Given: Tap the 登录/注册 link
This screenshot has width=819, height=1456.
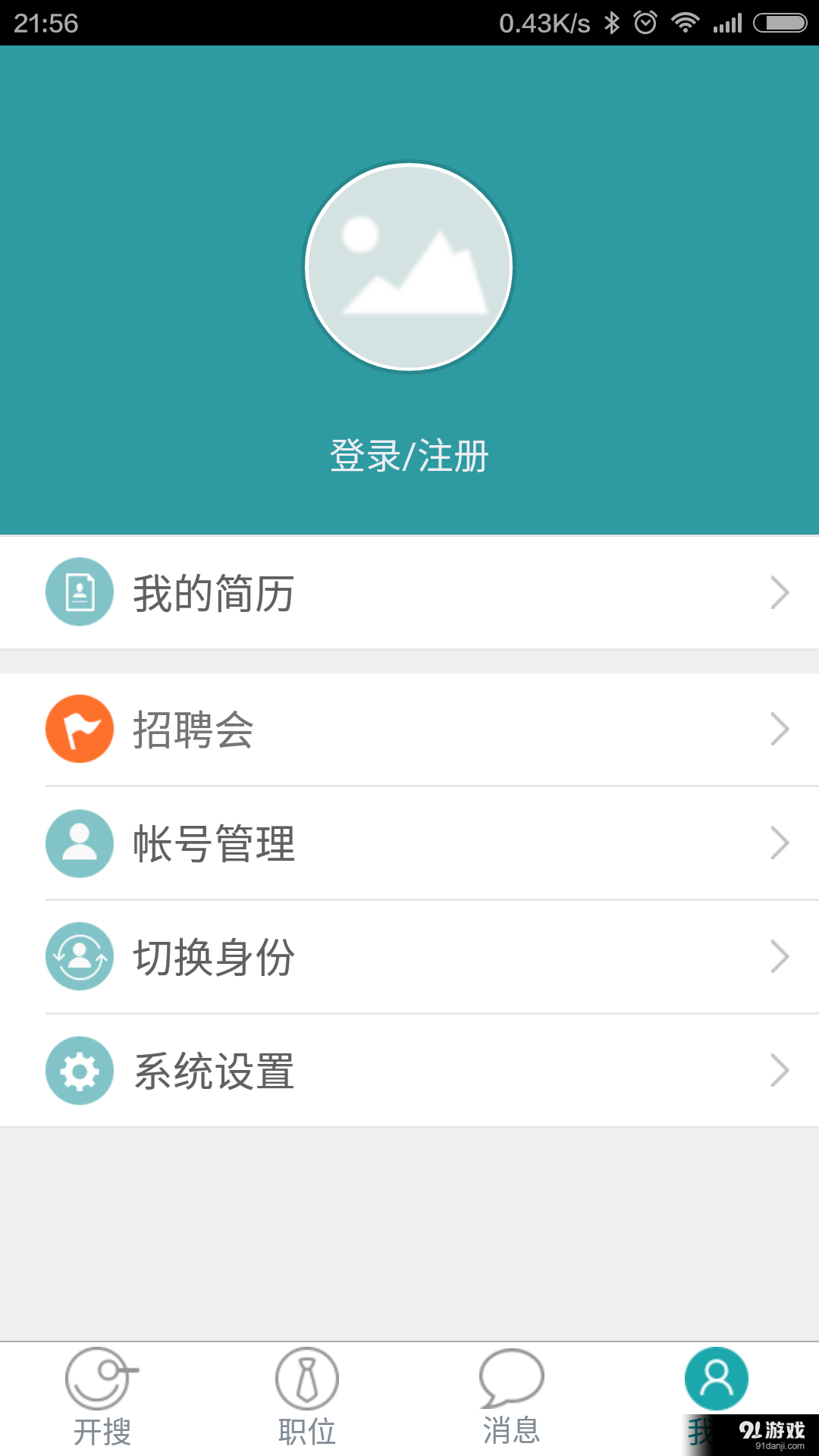Looking at the screenshot, I should (409, 455).
